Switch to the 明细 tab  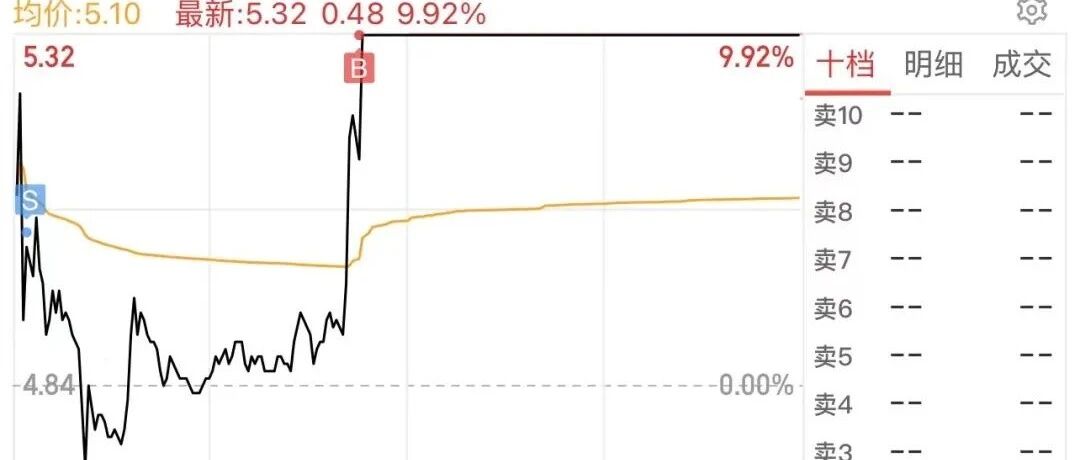pyautogui.click(x=933, y=65)
